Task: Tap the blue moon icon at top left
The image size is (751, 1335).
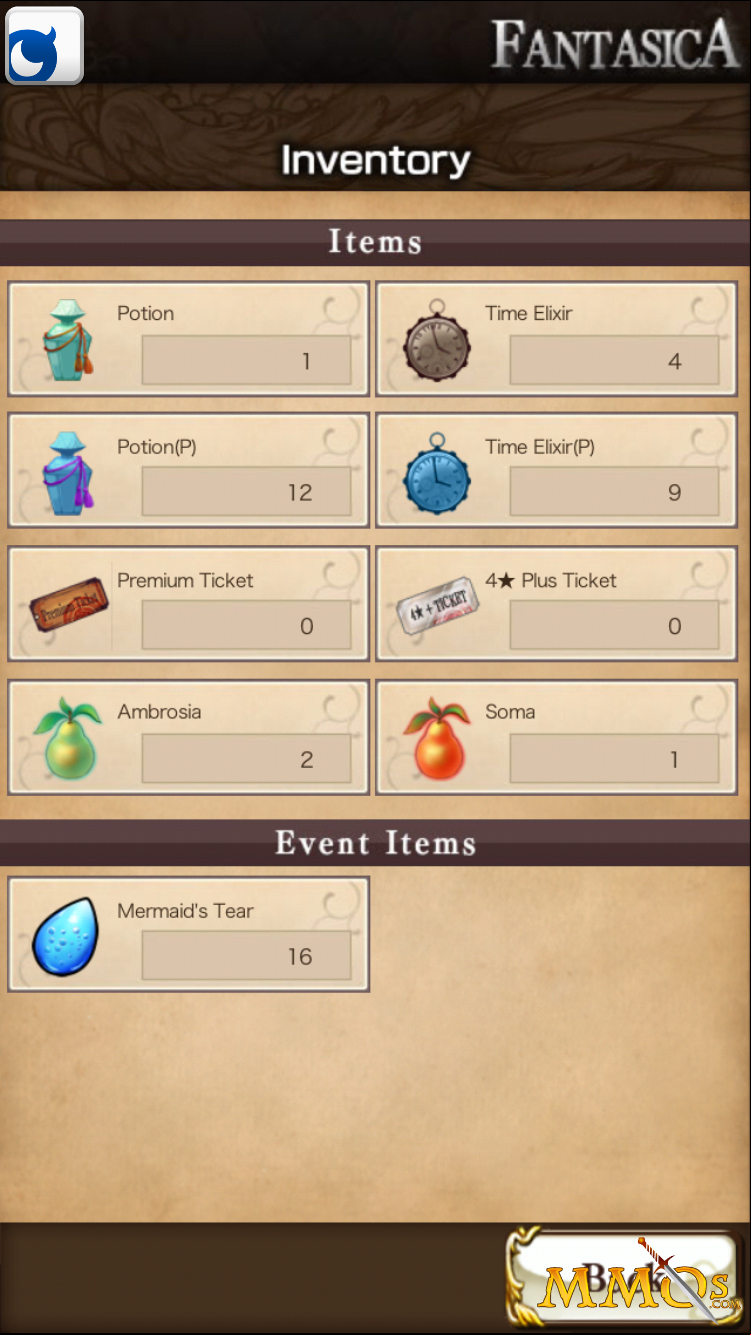Action: point(44,45)
